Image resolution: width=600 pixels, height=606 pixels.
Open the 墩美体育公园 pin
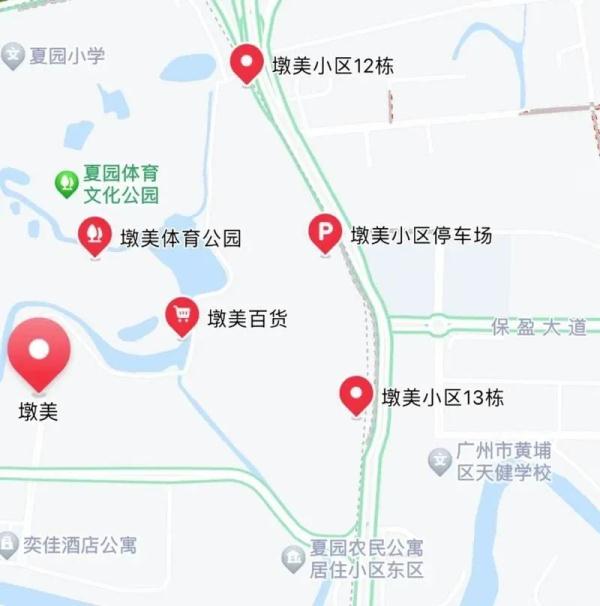coord(95,236)
